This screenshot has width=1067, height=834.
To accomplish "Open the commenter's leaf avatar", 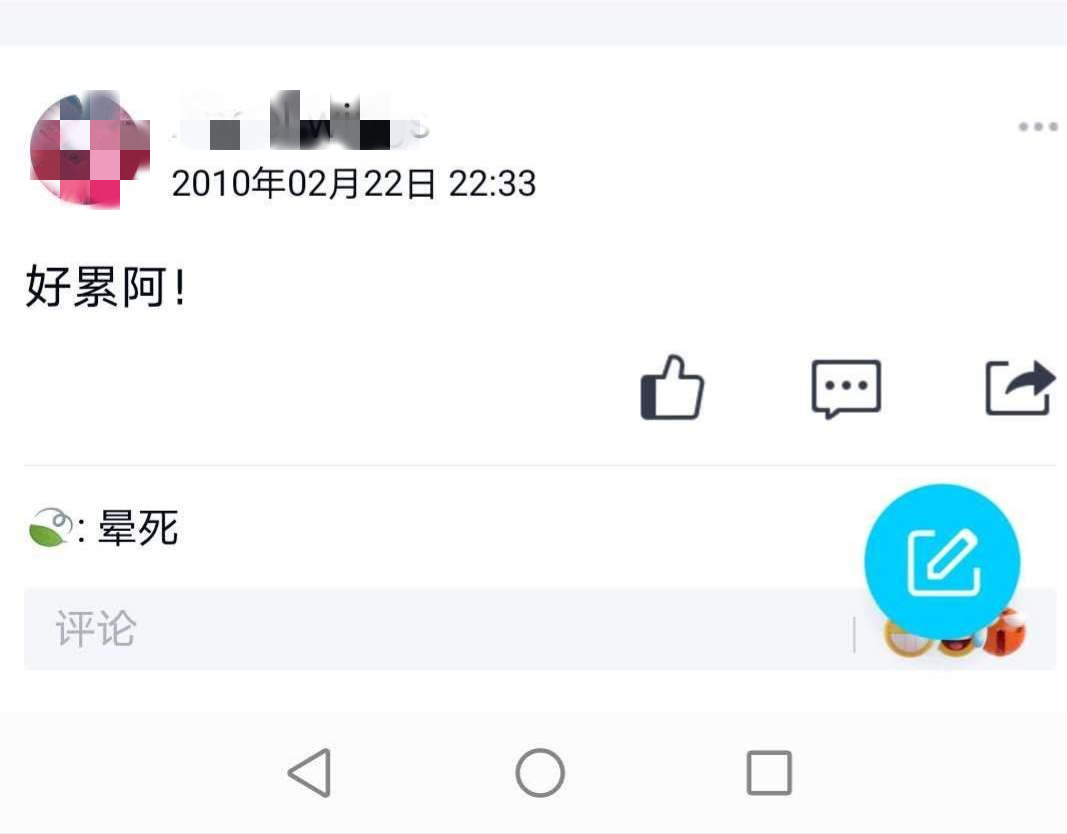I will click(49, 528).
